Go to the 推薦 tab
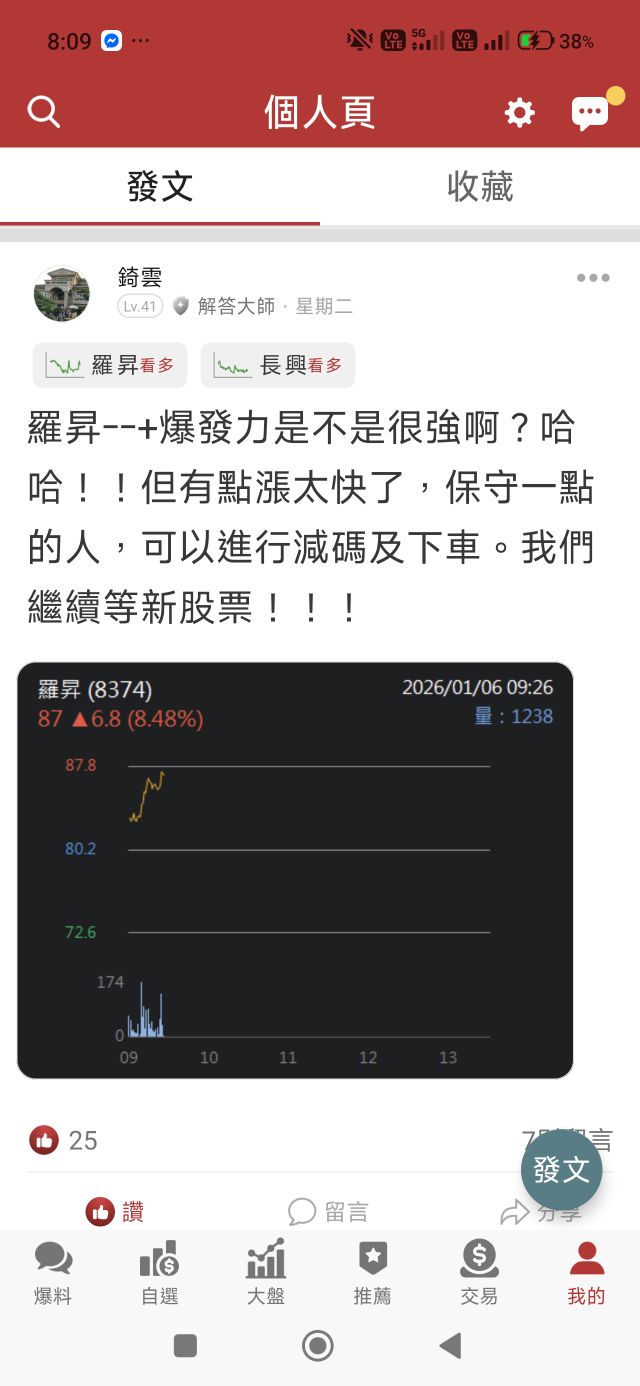Viewport: 640px width, 1386px height. pos(372,1272)
